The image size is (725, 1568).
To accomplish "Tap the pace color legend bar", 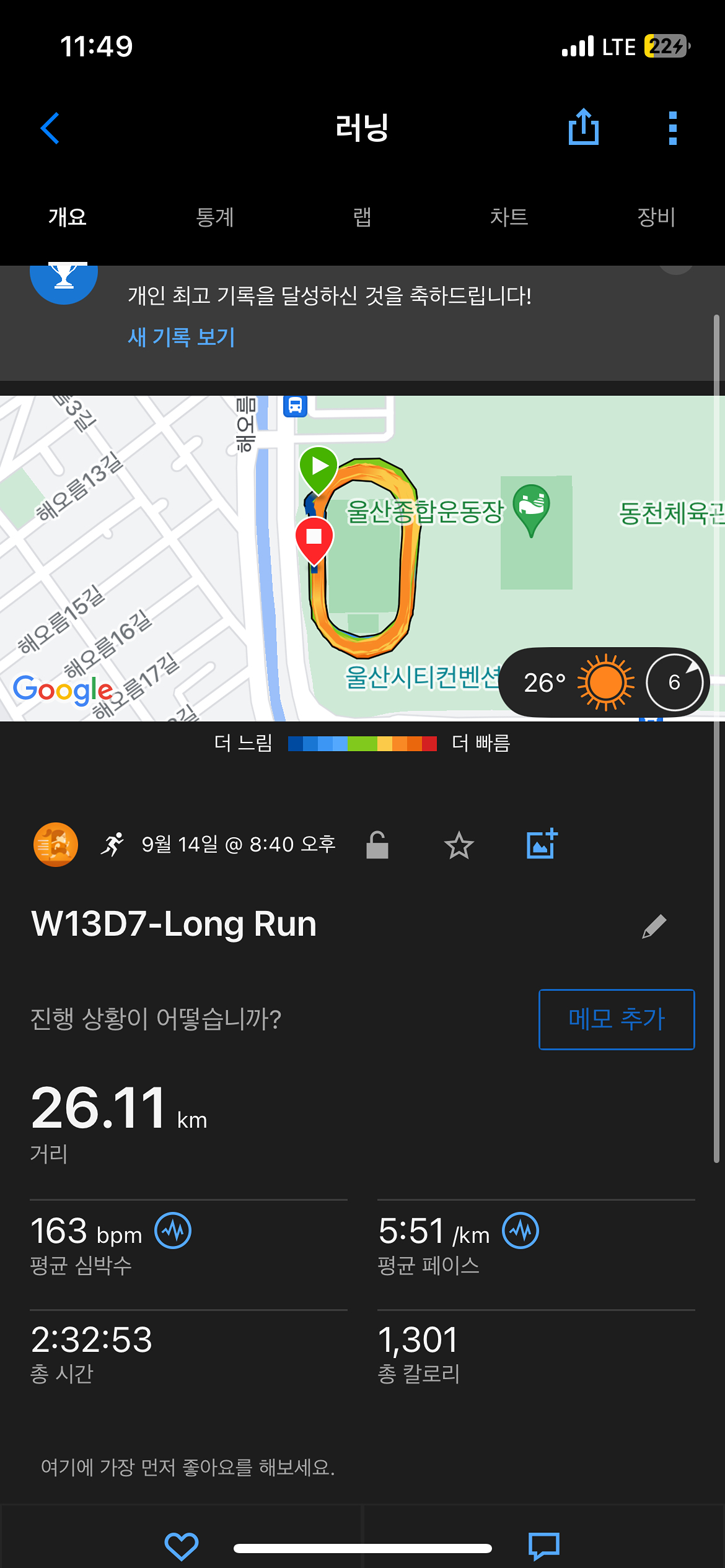I will tap(362, 743).
